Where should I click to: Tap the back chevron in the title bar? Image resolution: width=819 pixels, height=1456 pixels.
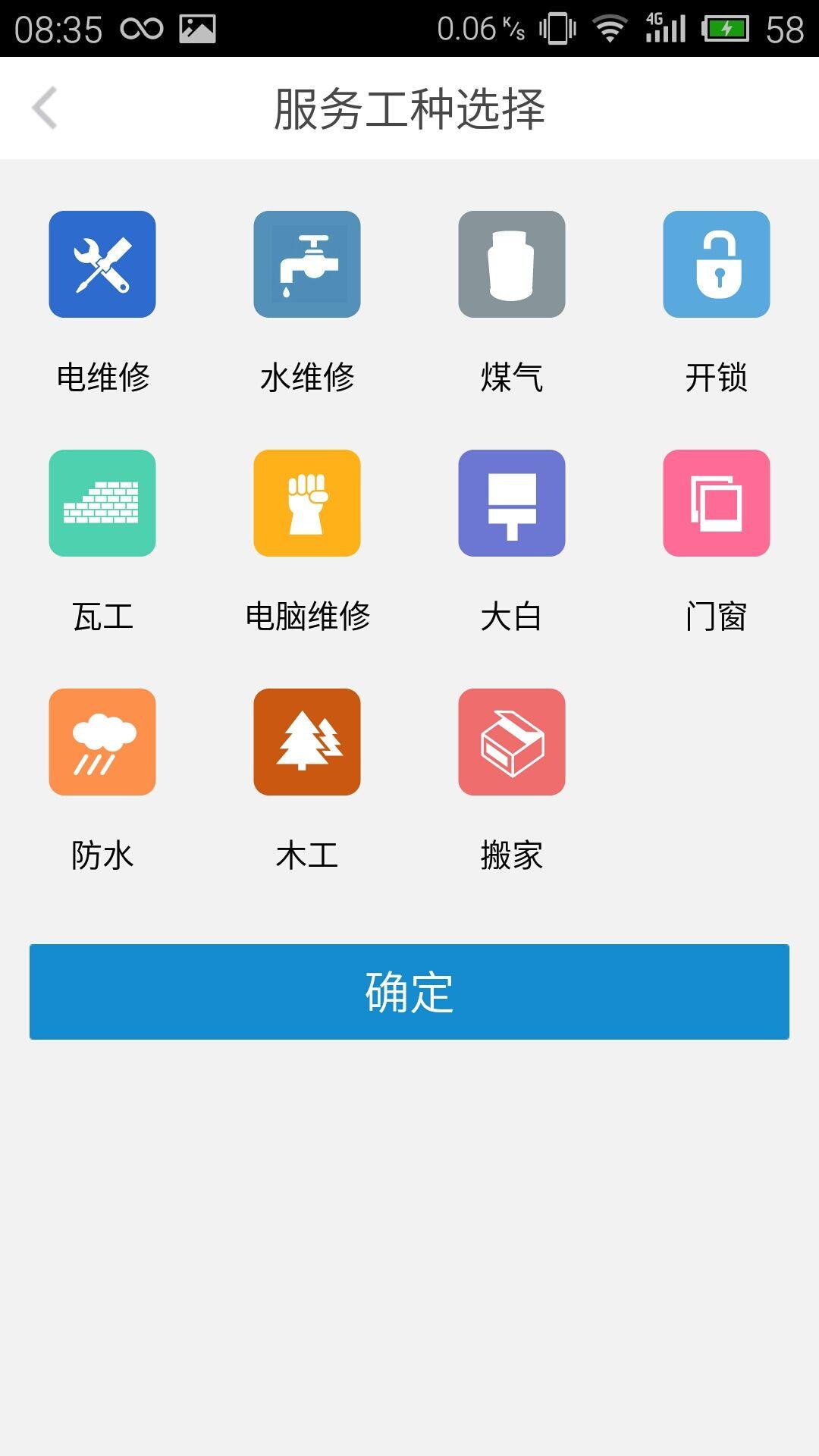pos(45,108)
